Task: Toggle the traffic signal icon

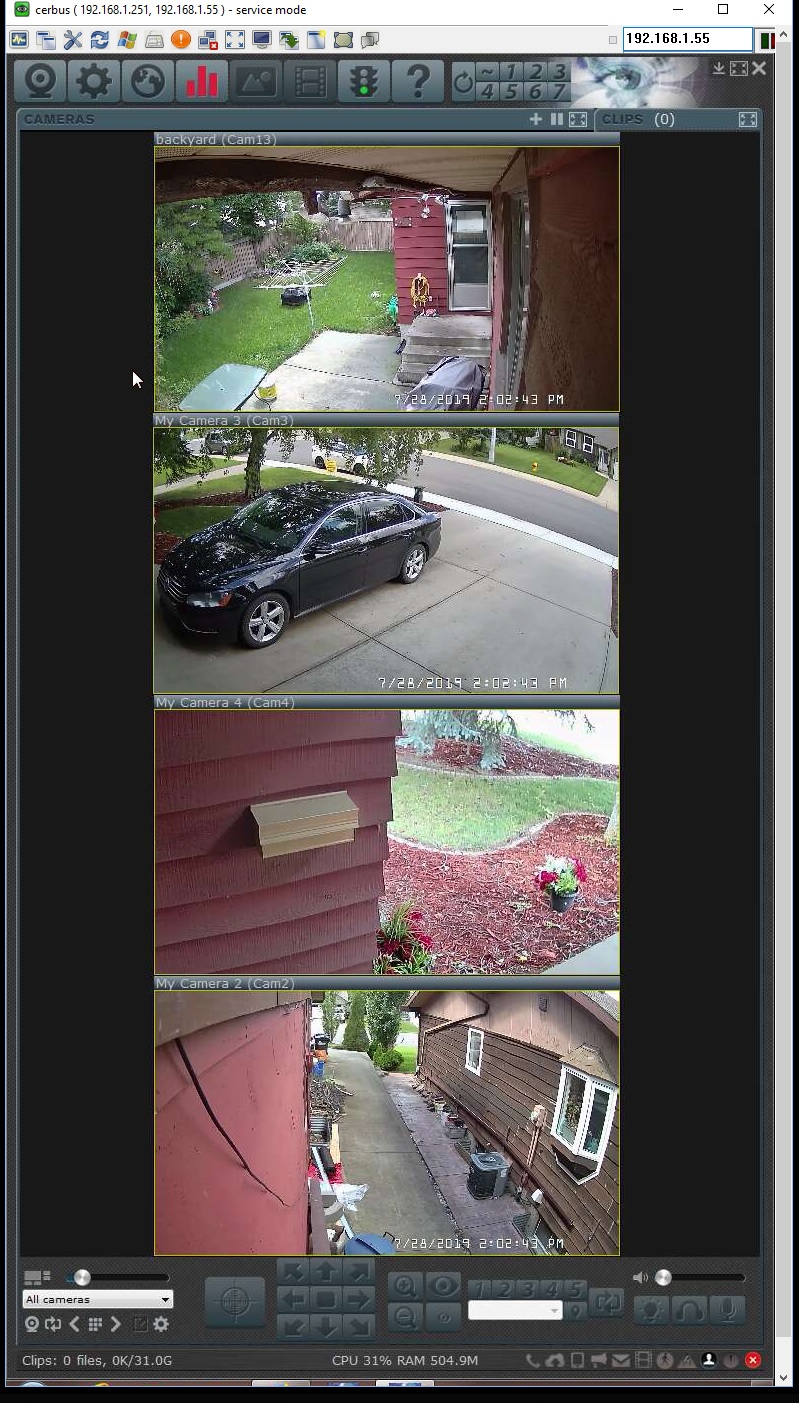Action: [x=363, y=81]
